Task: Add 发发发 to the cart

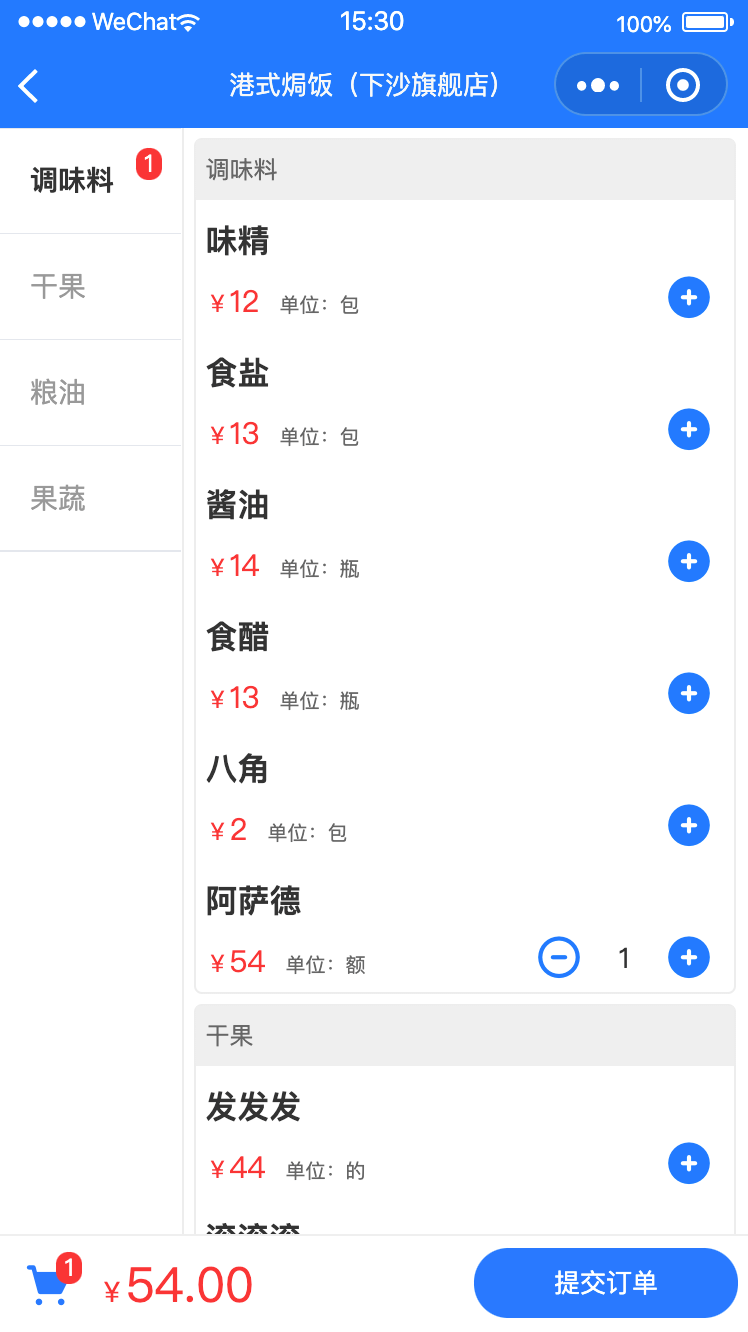Action: pyautogui.click(x=689, y=1163)
